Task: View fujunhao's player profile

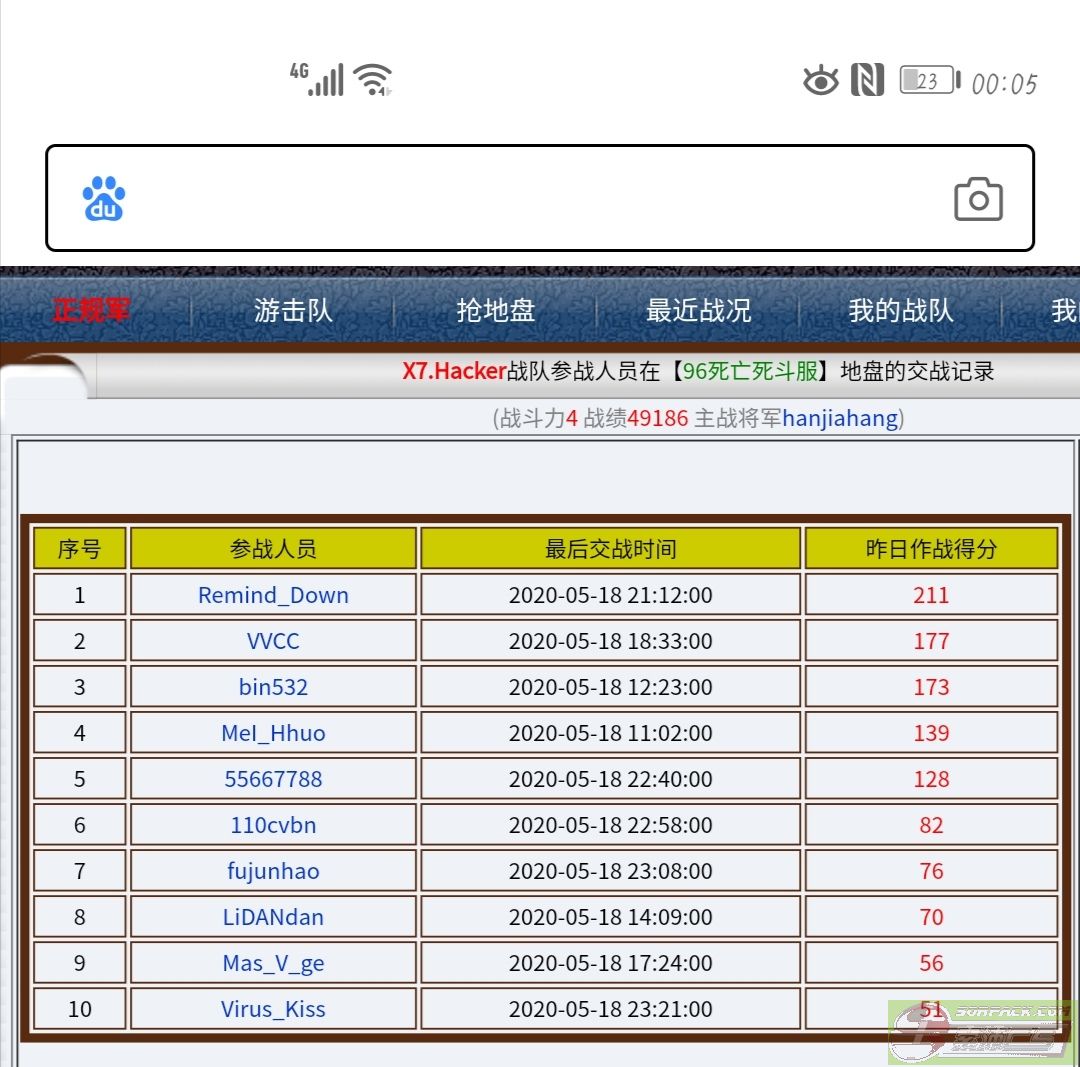Action: coord(273,871)
